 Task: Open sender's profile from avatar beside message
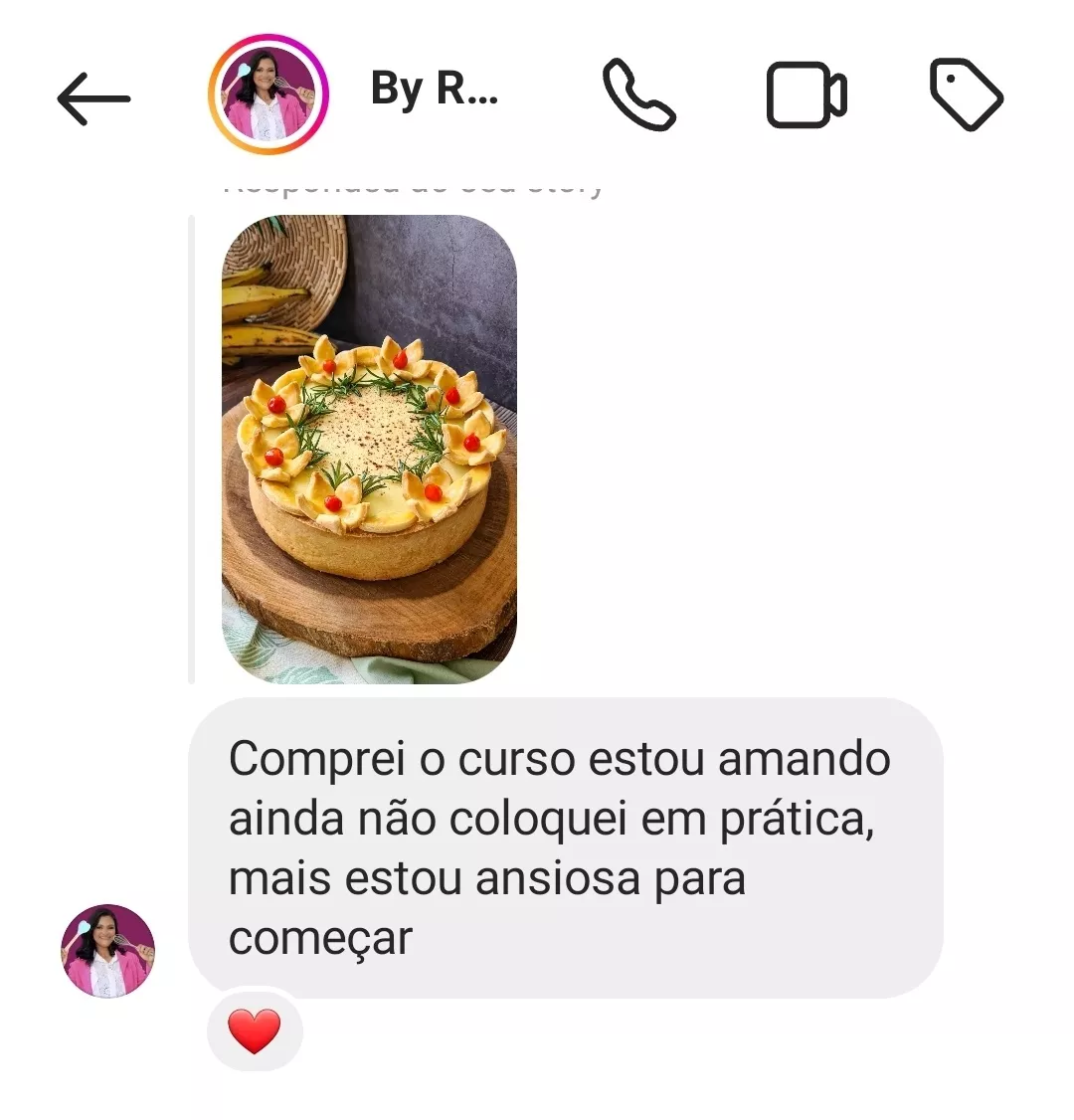(108, 950)
